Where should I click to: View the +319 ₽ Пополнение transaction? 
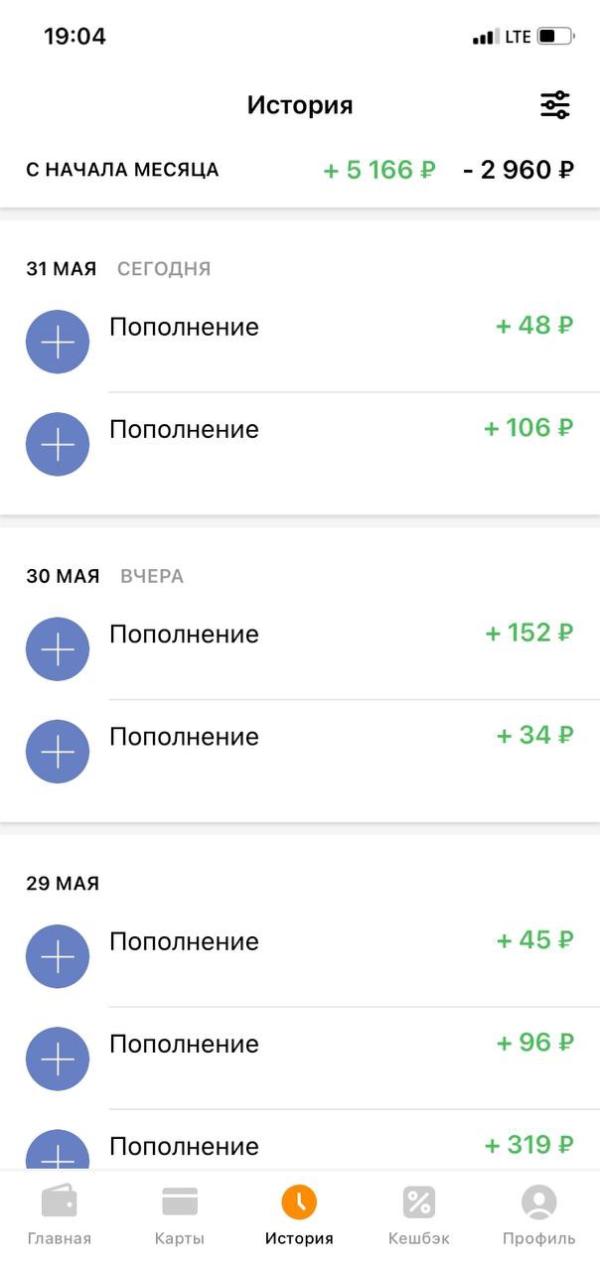click(x=300, y=1146)
